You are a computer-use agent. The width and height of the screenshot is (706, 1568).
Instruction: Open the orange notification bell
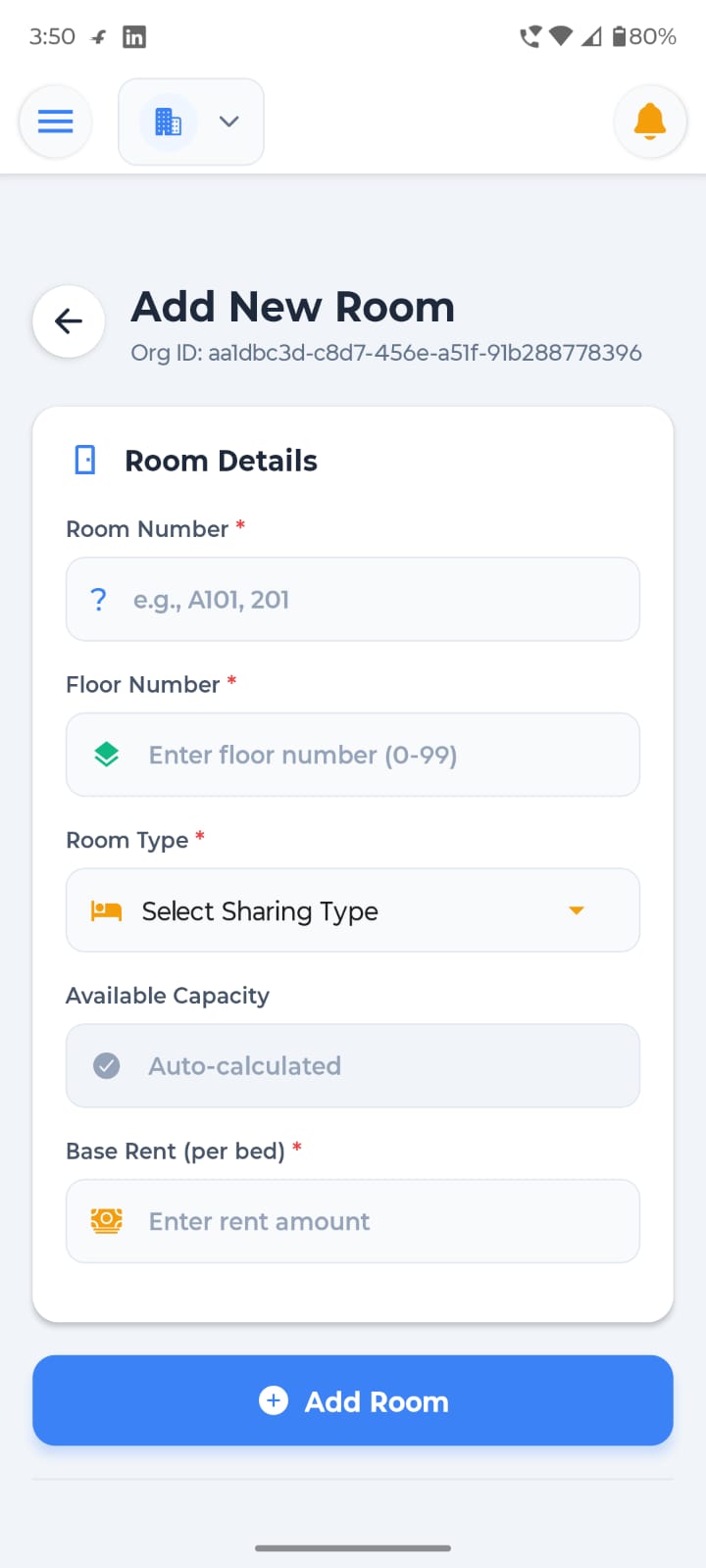pos(650,122)
